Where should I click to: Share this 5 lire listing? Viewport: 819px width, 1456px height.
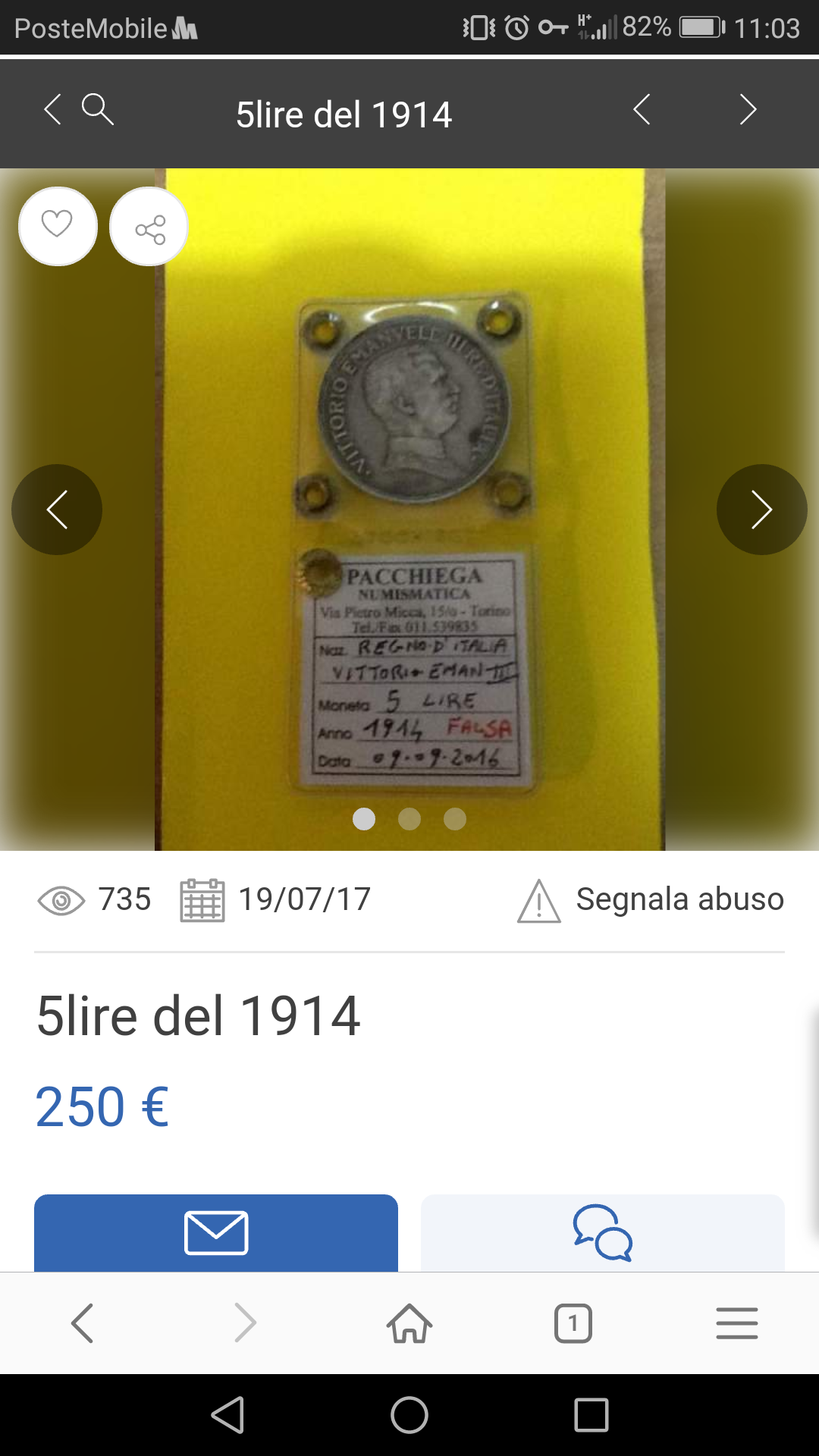[149, 226]
